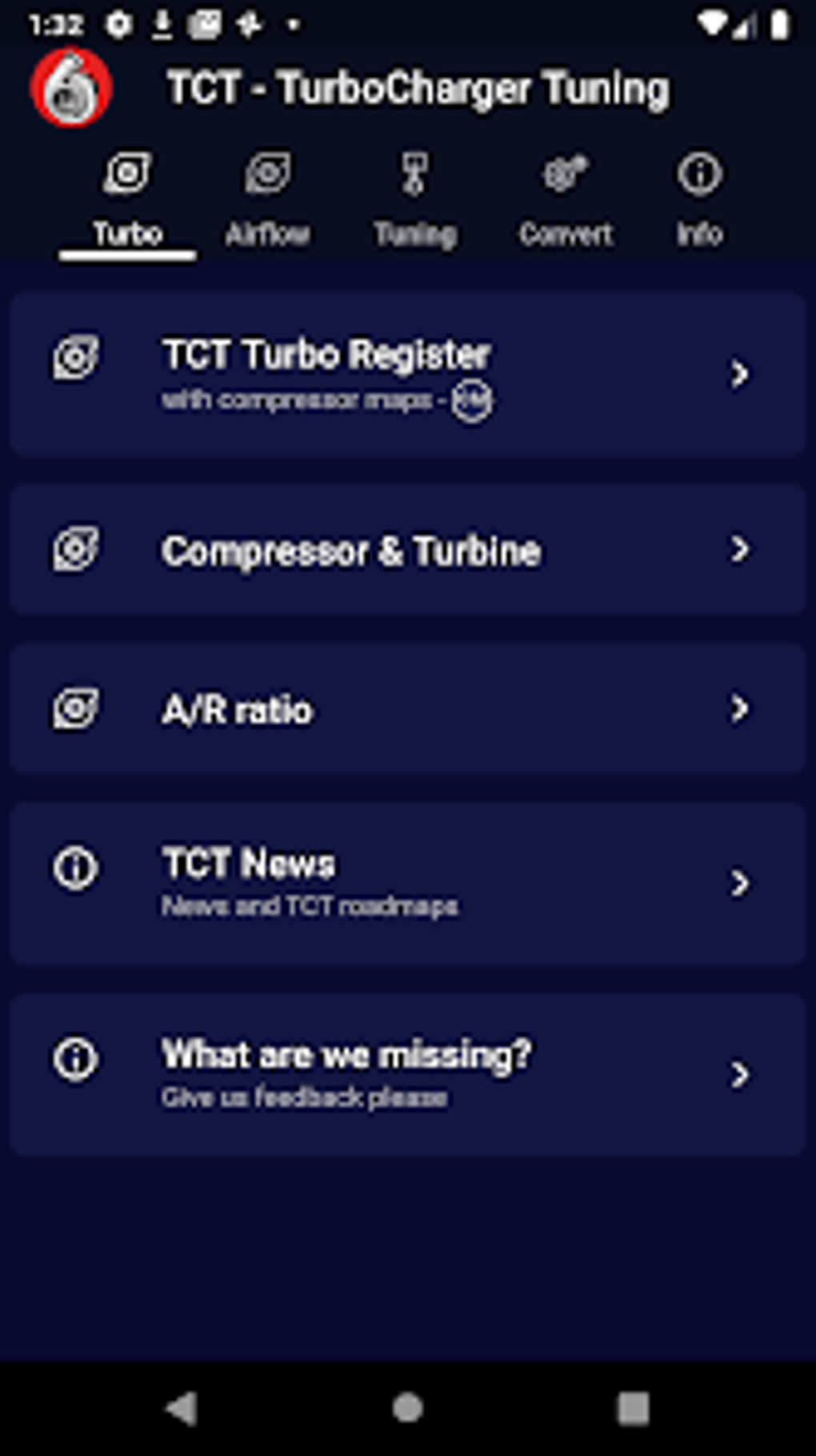Viewport: 816px width, 1456px height.
Task: Select the Info tab
Action: (x=700, y=200)
